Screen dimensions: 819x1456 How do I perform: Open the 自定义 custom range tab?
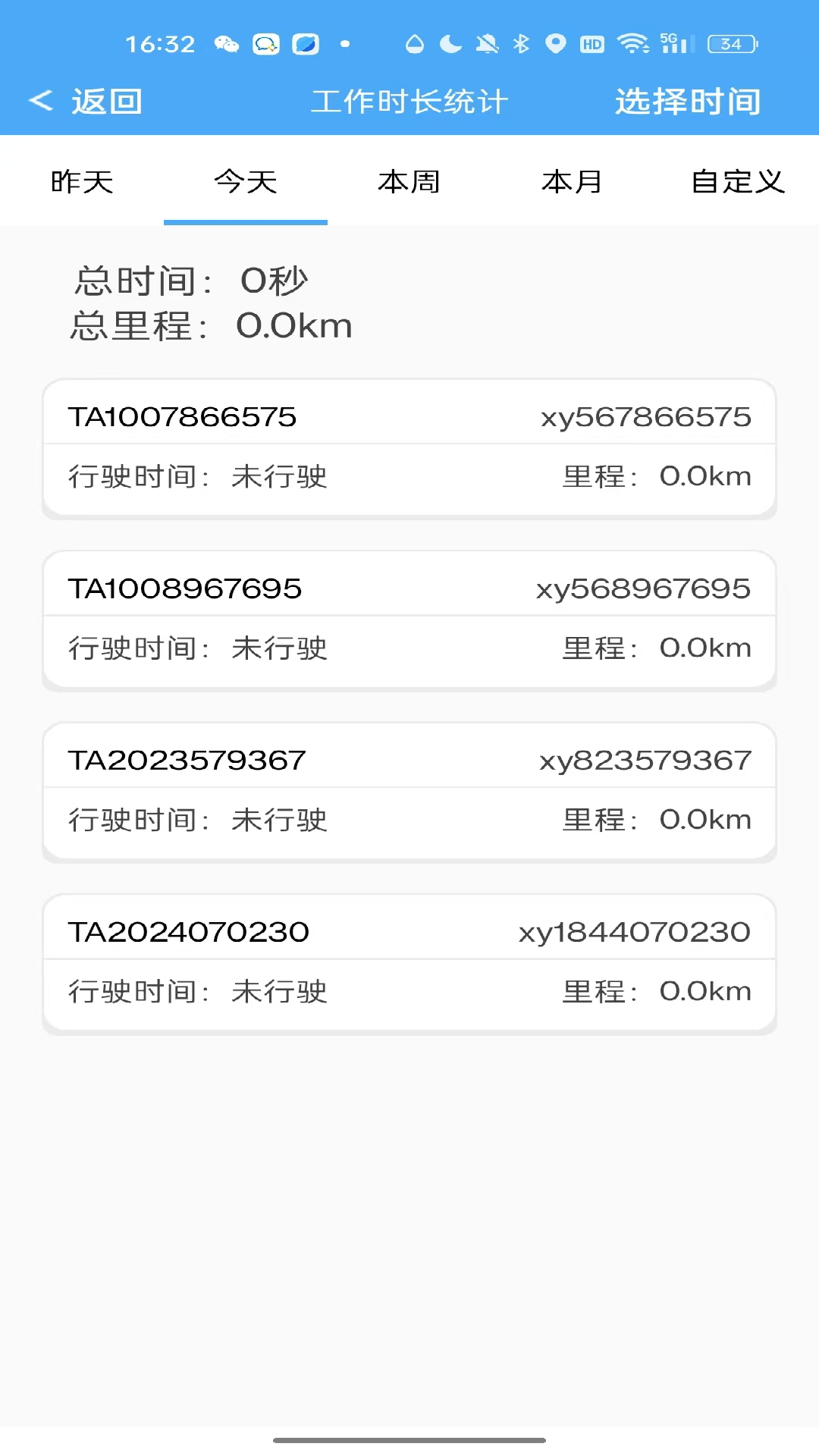(737, 181)
